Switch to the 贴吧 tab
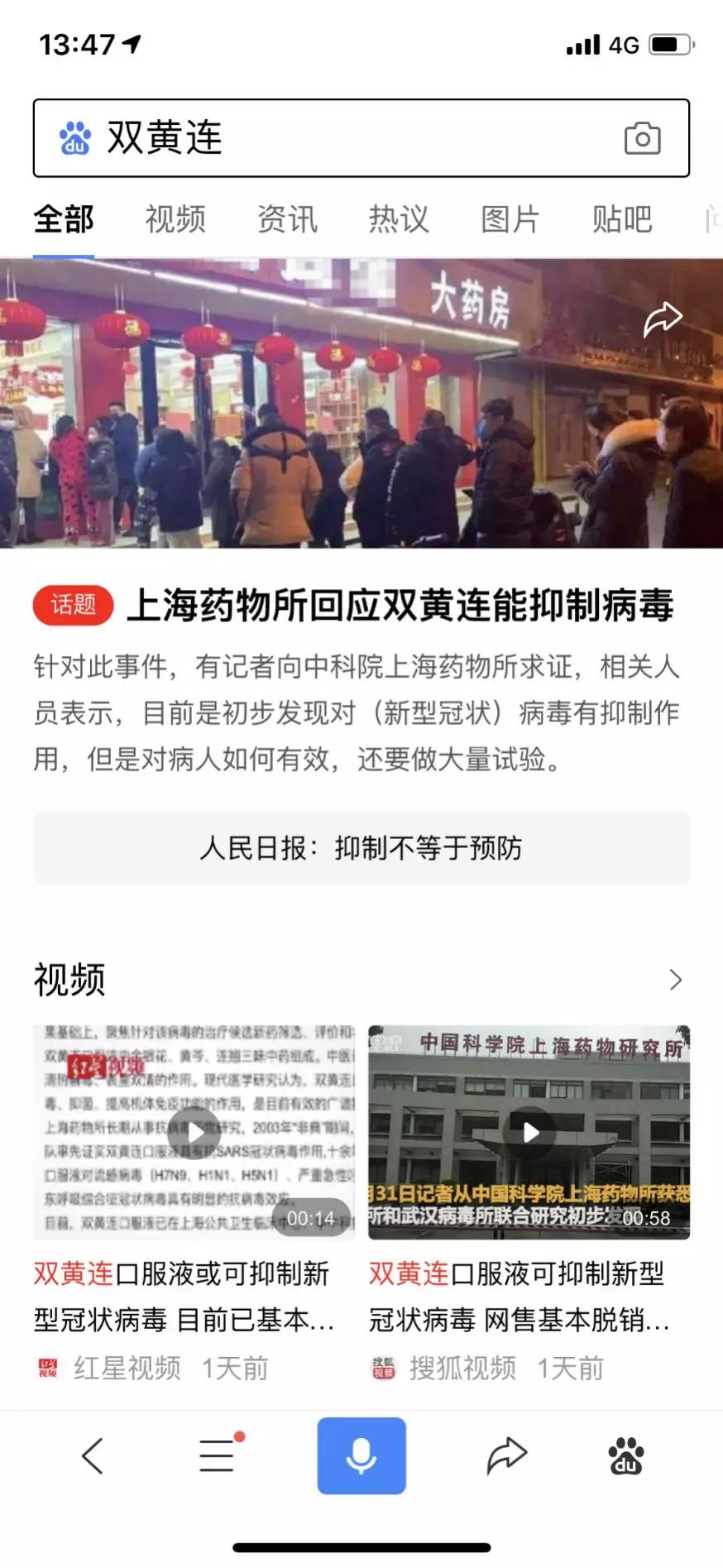 click(x=622, y=220)
